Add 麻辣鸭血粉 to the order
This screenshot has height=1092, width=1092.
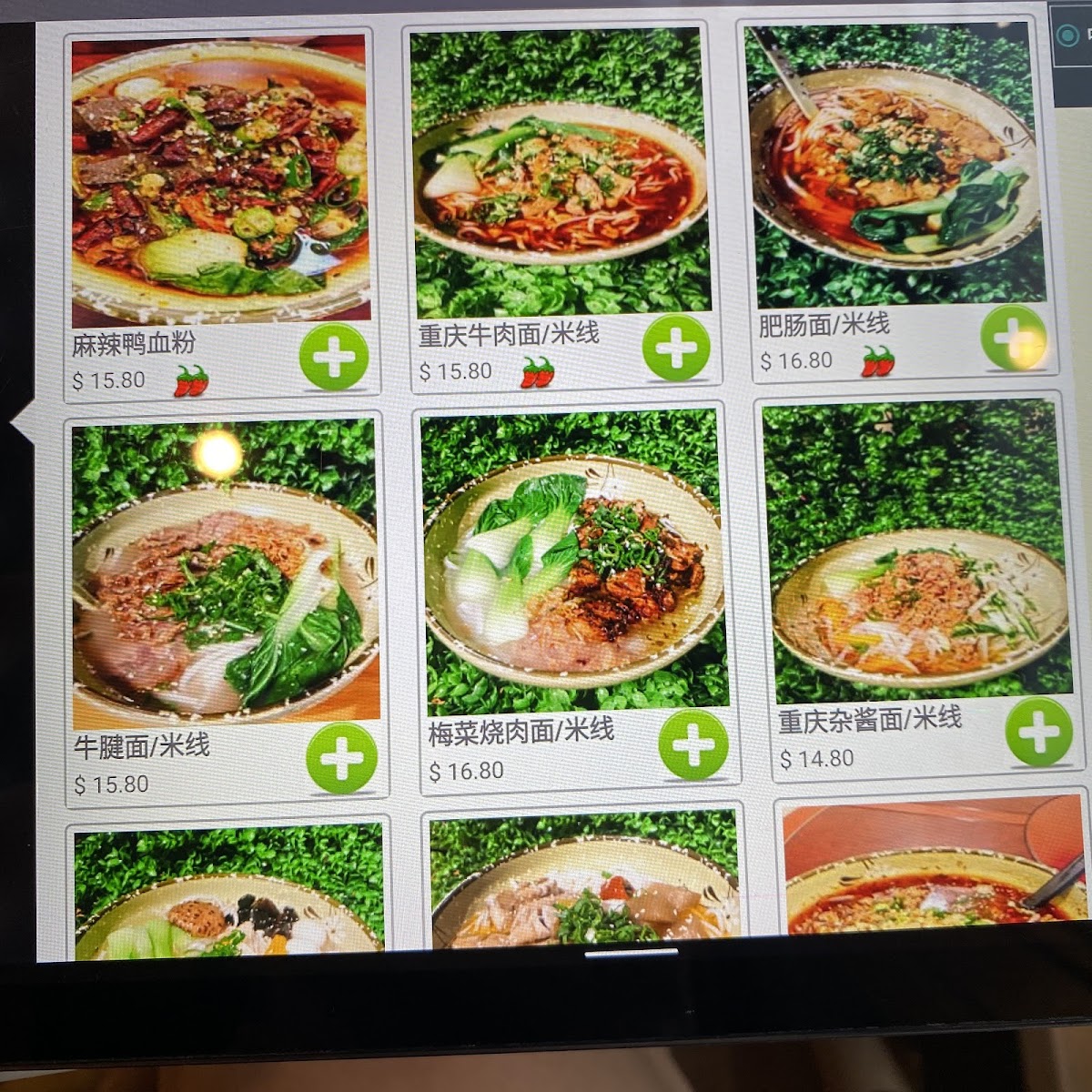tap(334, 357)
